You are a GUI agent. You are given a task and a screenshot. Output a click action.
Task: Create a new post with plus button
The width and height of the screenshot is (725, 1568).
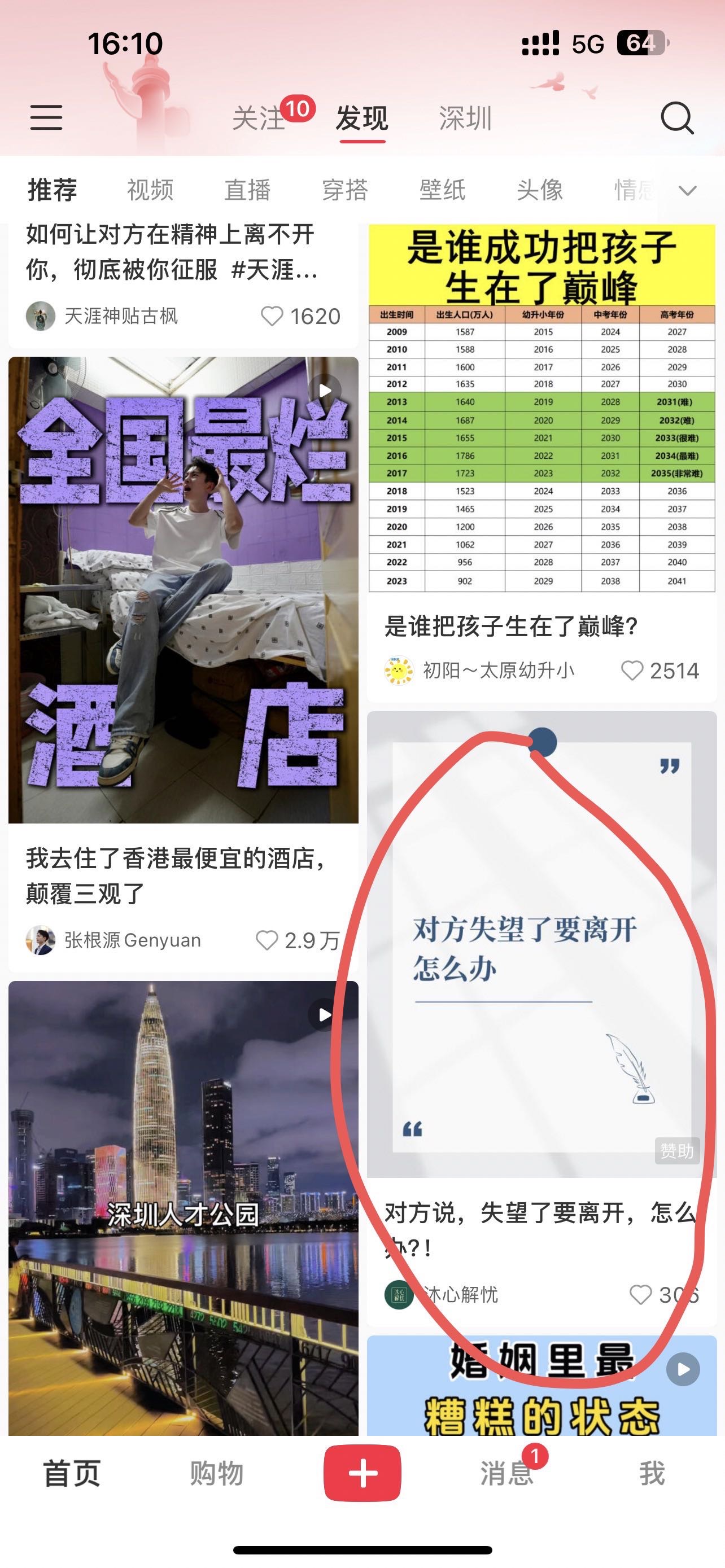(362, 1474)
